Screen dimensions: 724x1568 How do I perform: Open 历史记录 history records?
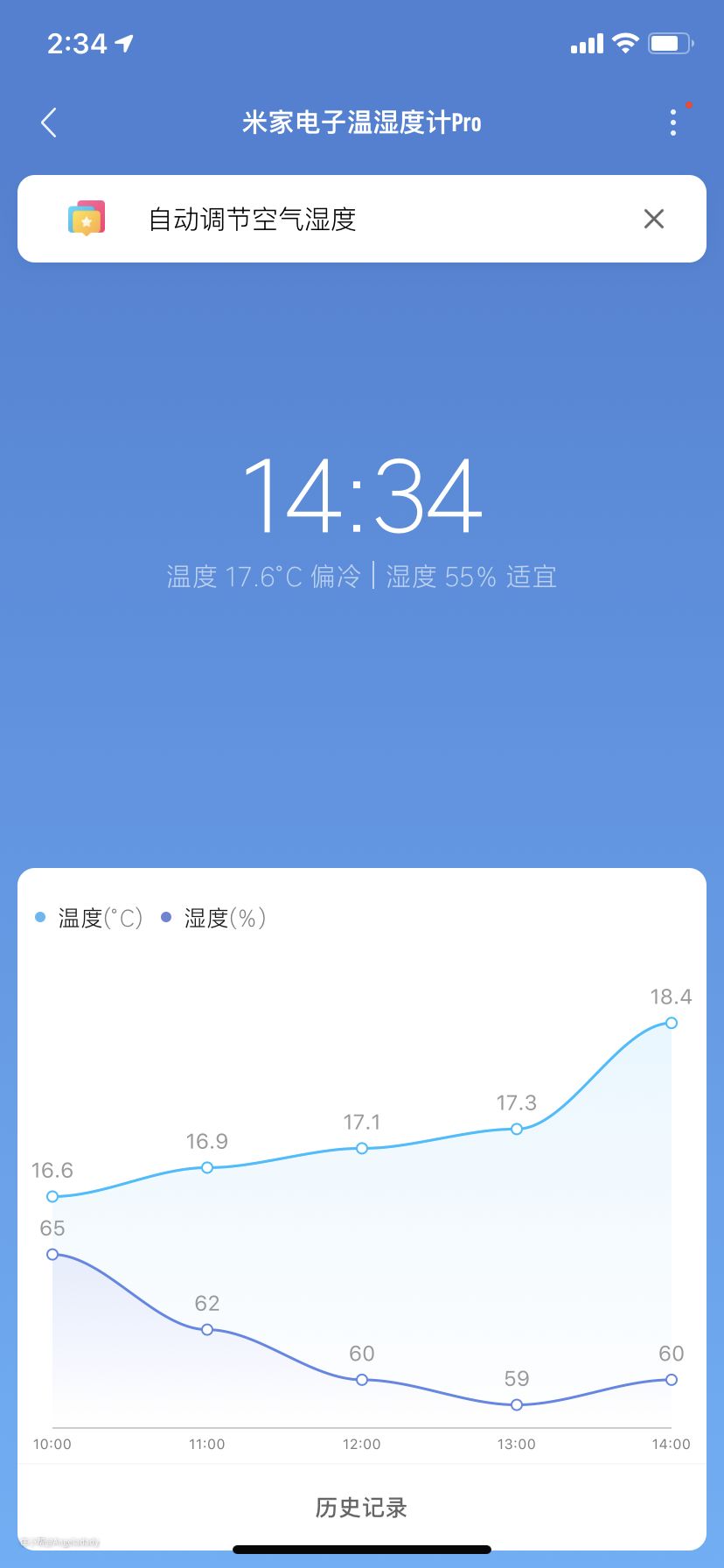pos(361,1507)
